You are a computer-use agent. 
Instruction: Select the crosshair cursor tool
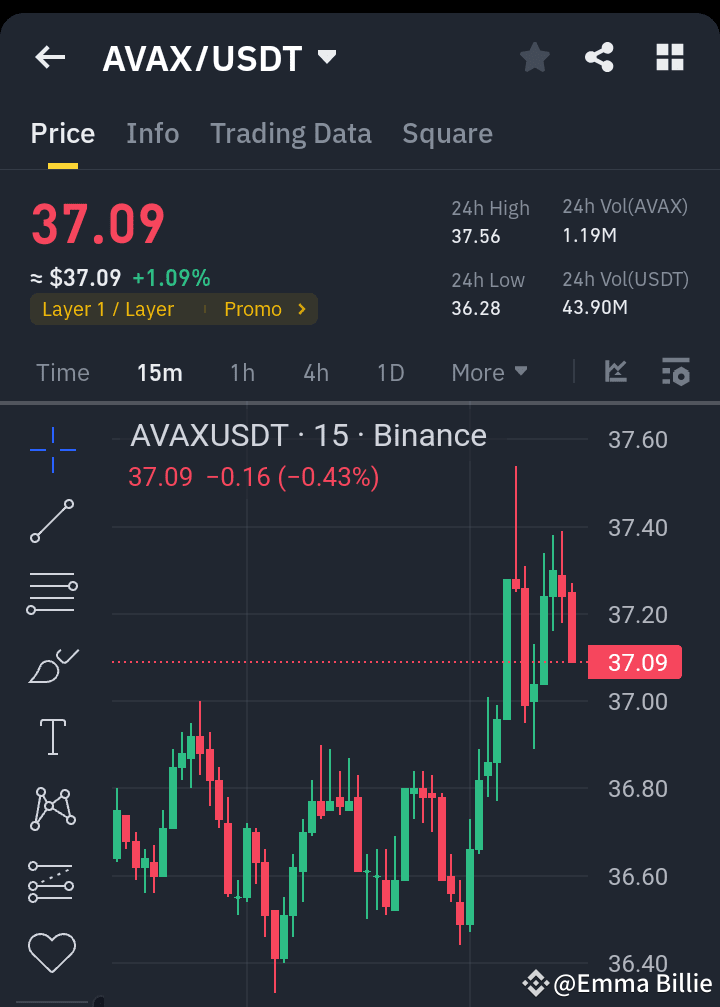click(50, 450)
